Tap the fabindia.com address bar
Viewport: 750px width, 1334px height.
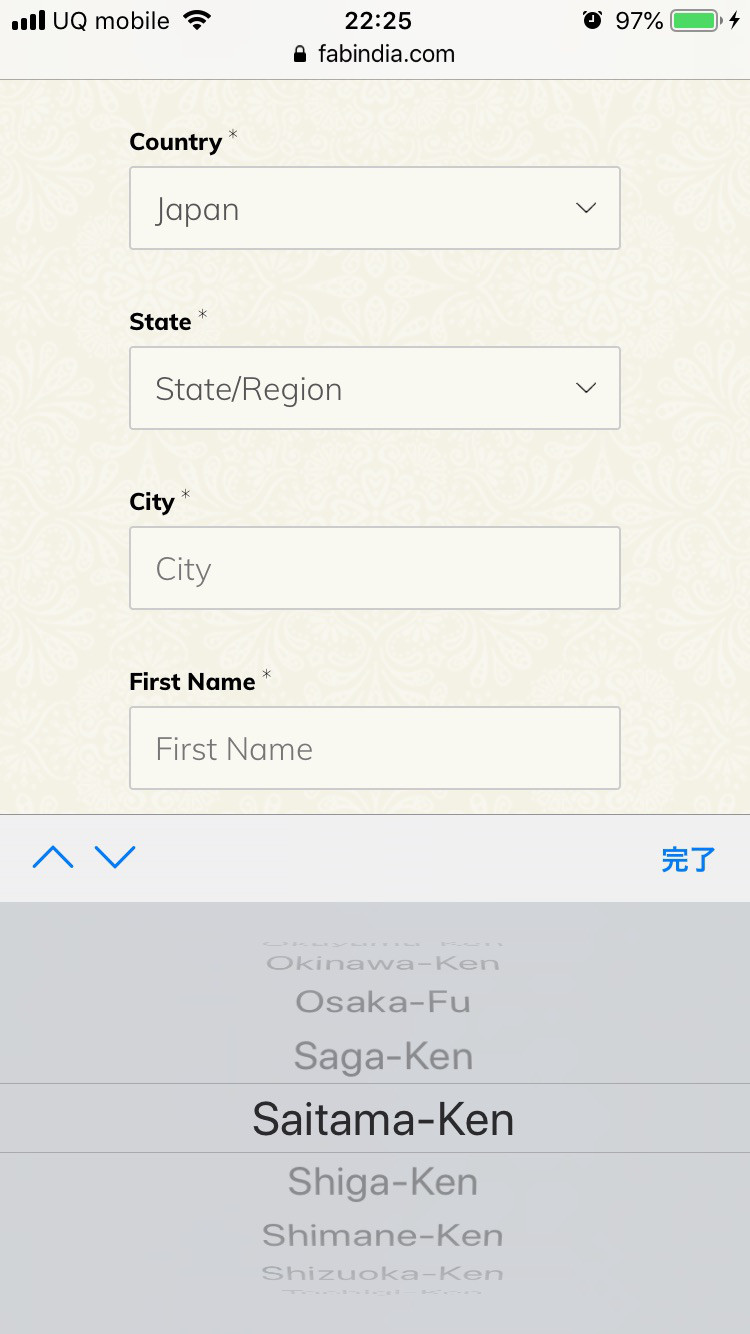click(375, 54)
